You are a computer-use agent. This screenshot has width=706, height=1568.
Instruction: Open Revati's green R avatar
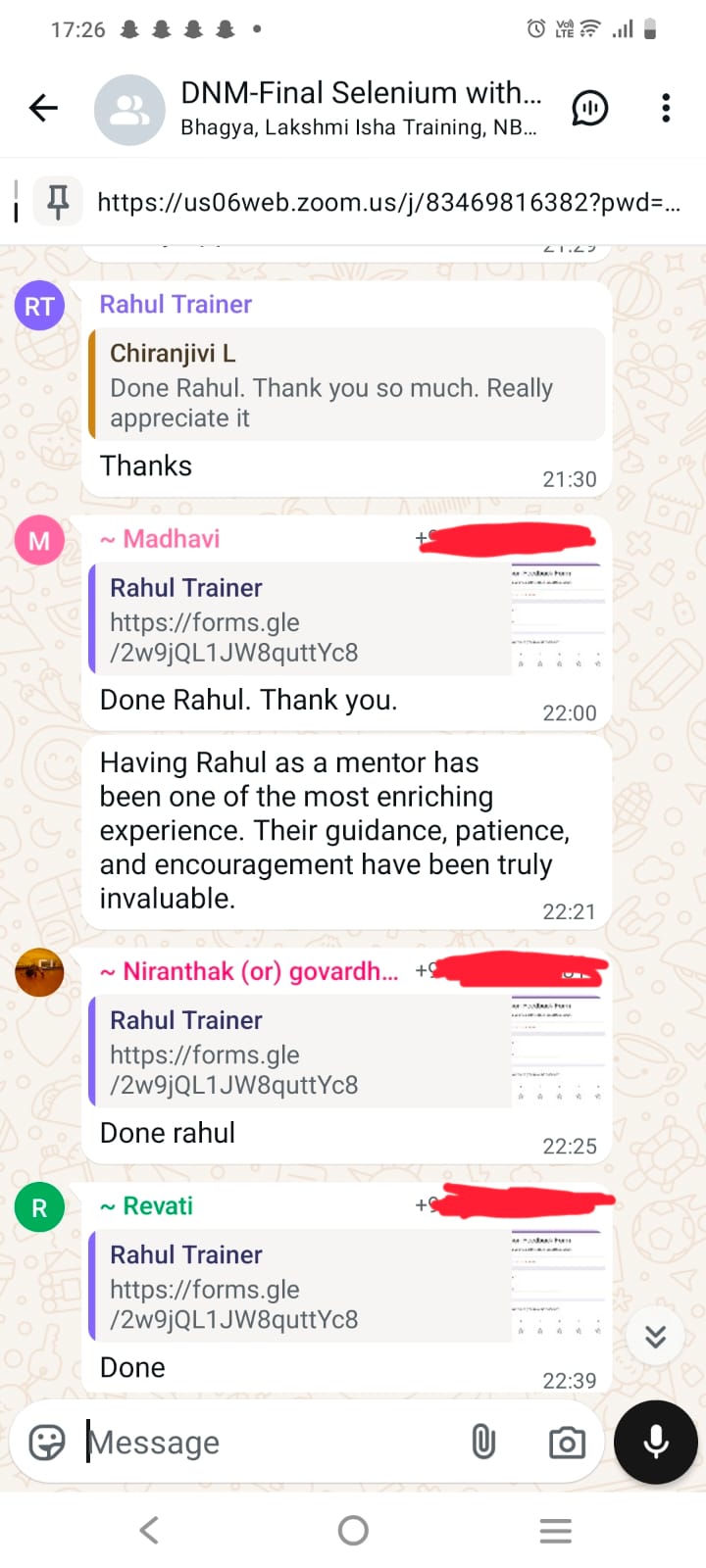[x=39, y=1207]
